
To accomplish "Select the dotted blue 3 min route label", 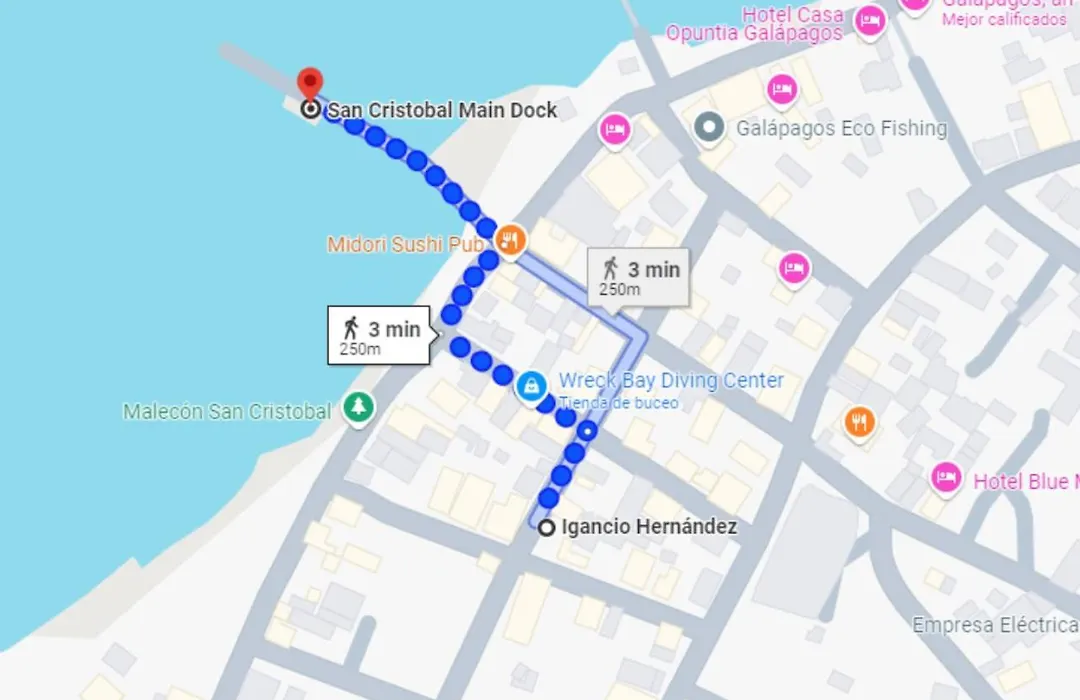I will (x=379, y=335).
